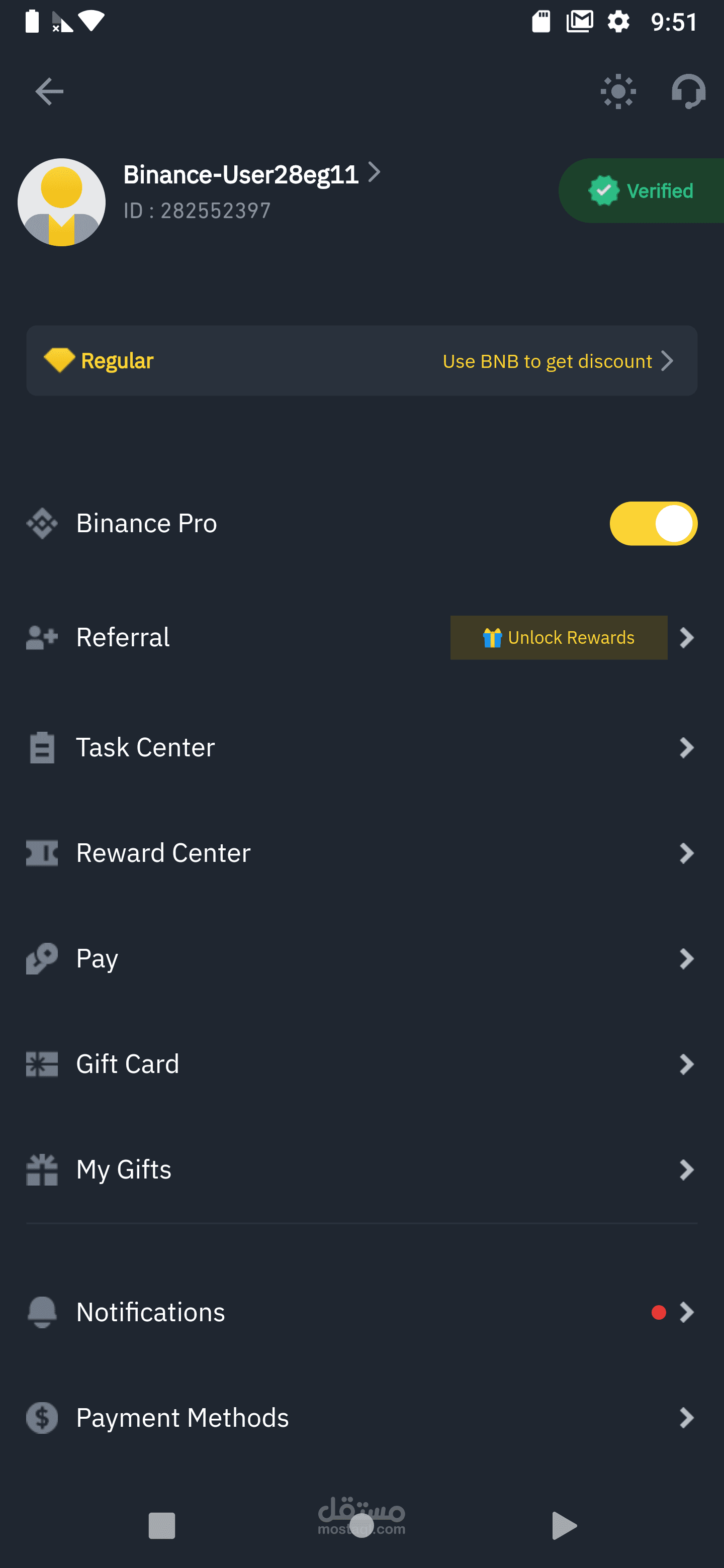Open Regular tier BNB discount banner
724x1568 pixels.
pyautogui.click(x=361, y=361)
